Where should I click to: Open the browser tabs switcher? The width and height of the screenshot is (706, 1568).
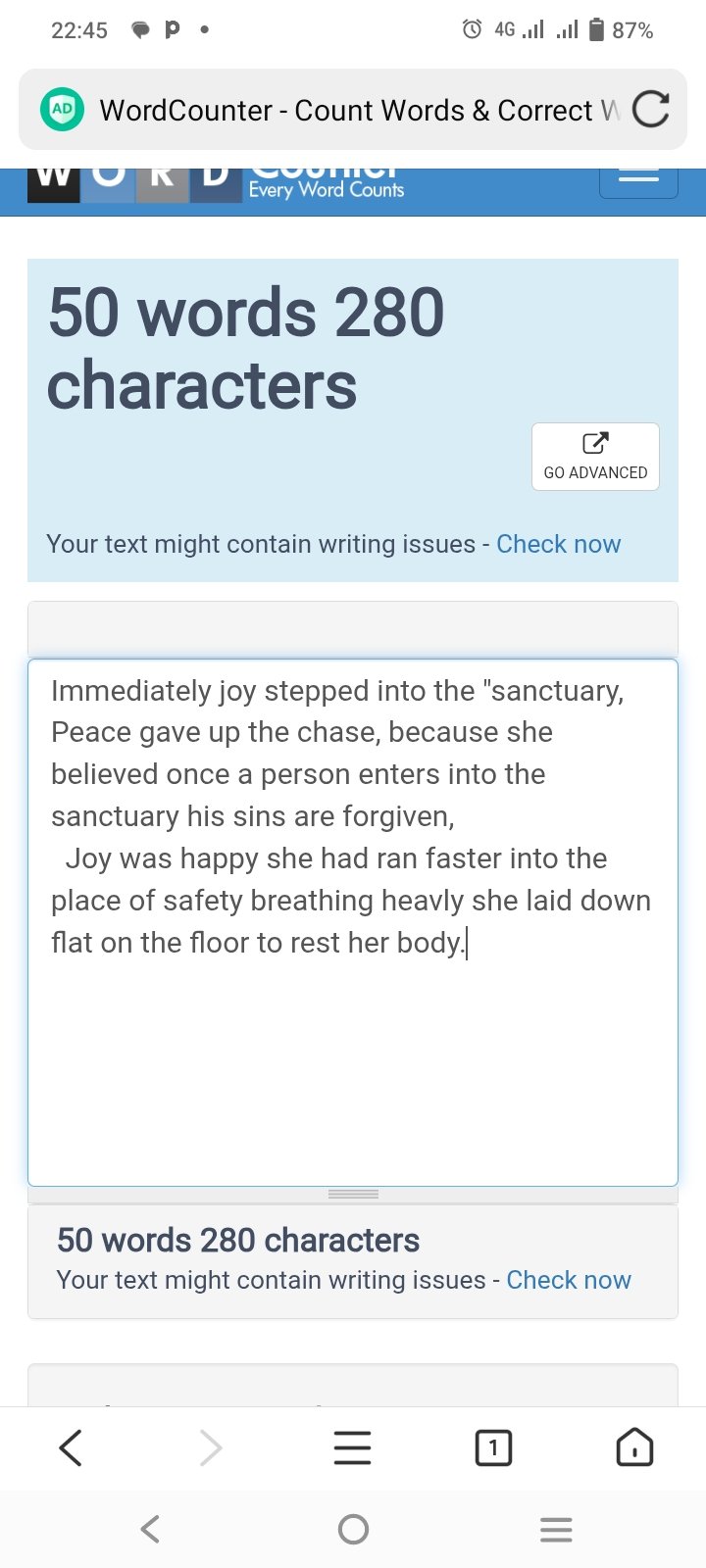click(493, 1447)
